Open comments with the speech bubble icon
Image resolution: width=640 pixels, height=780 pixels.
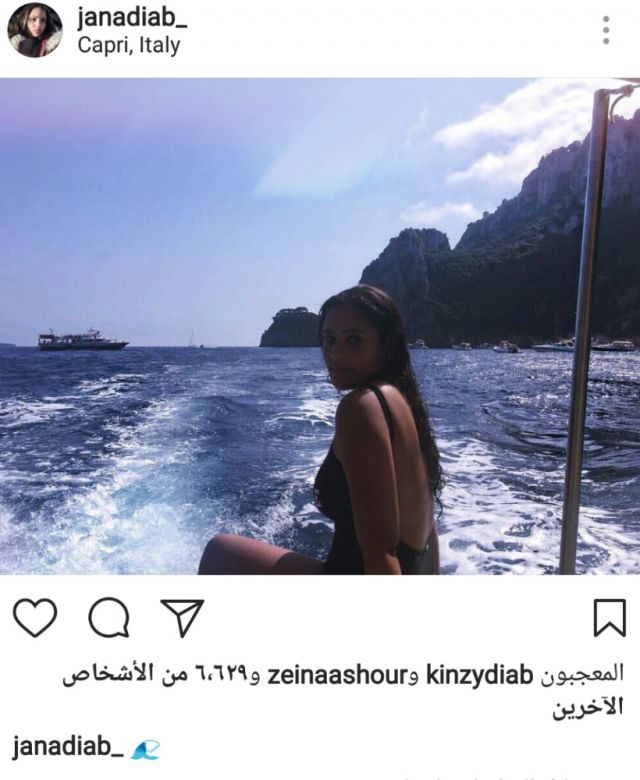108,618
